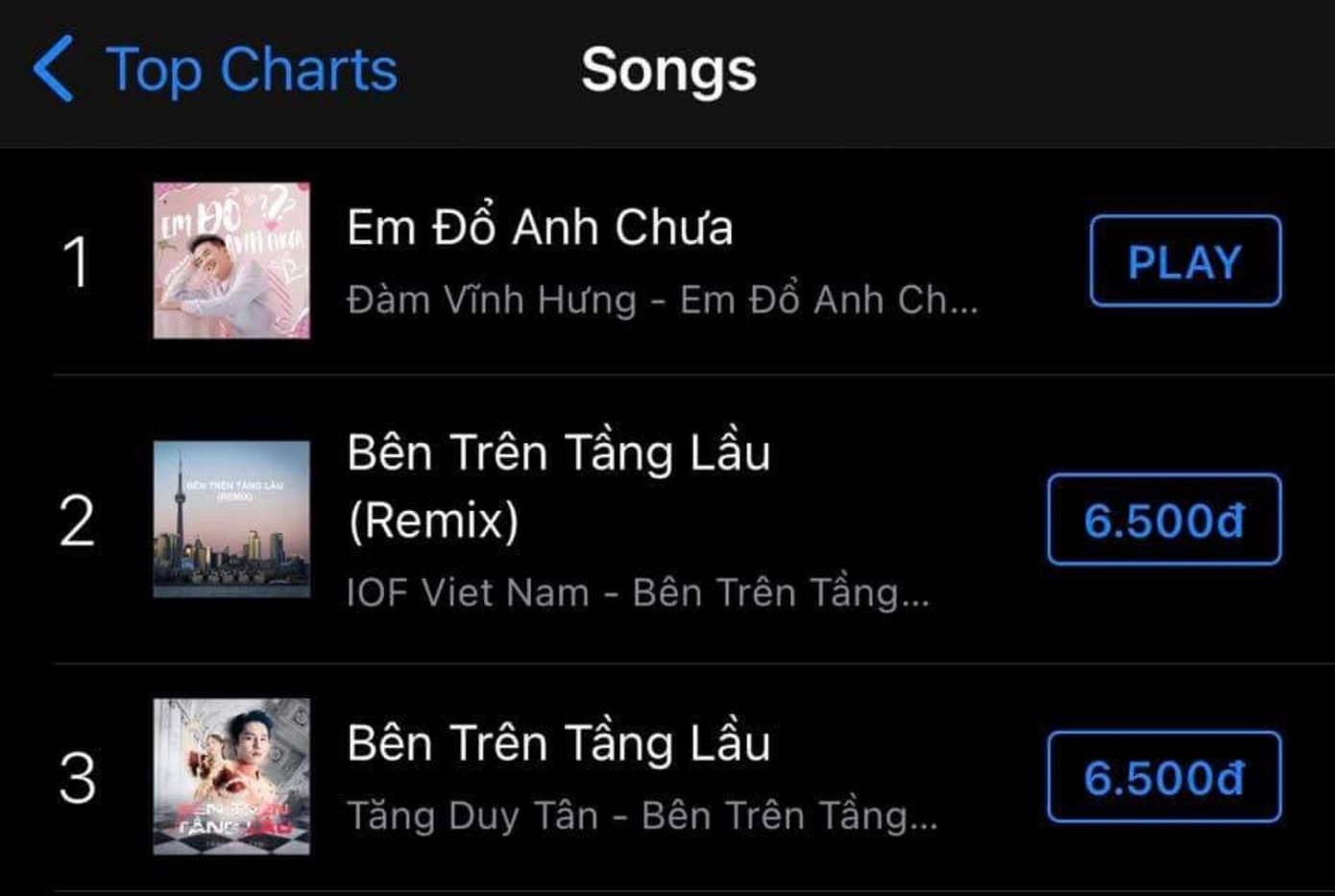Play Em Đổ Anh Chưa
This screenshot has height=896, width=1335.
pyautogui.click(x=1184, y=261)
